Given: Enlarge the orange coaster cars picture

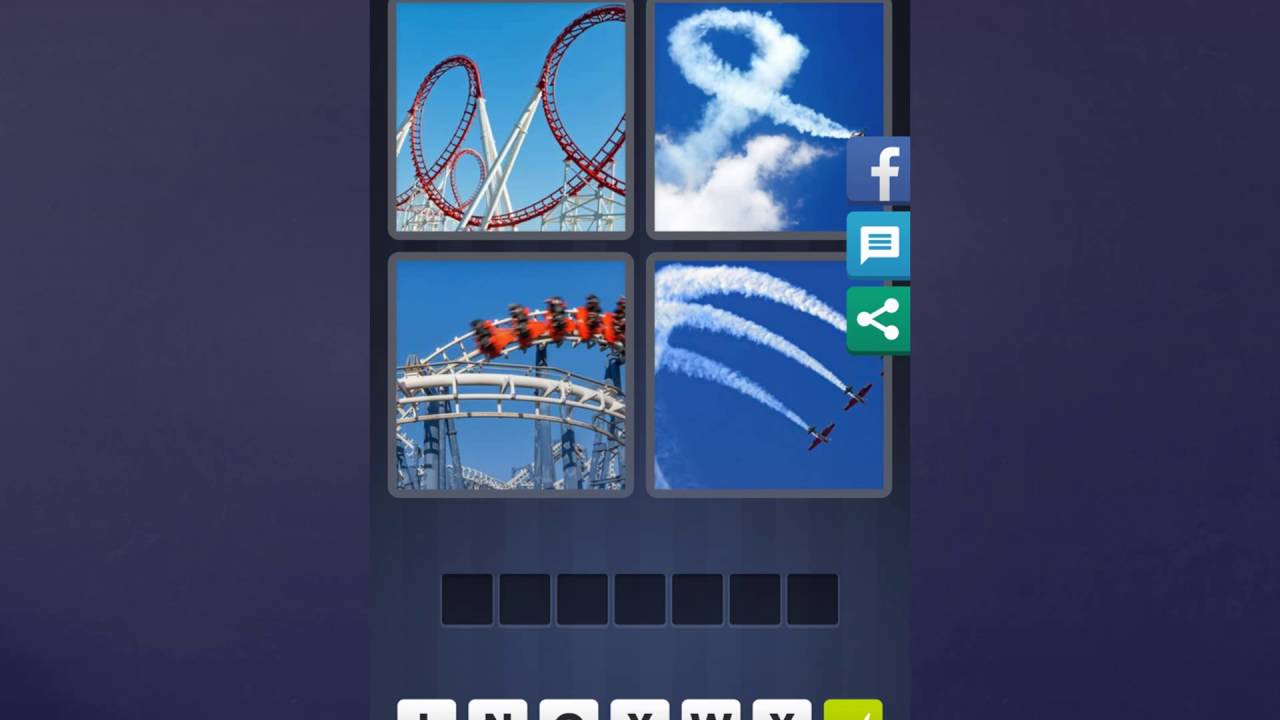Looking at the screenshot, I should [x=511, y=375].
